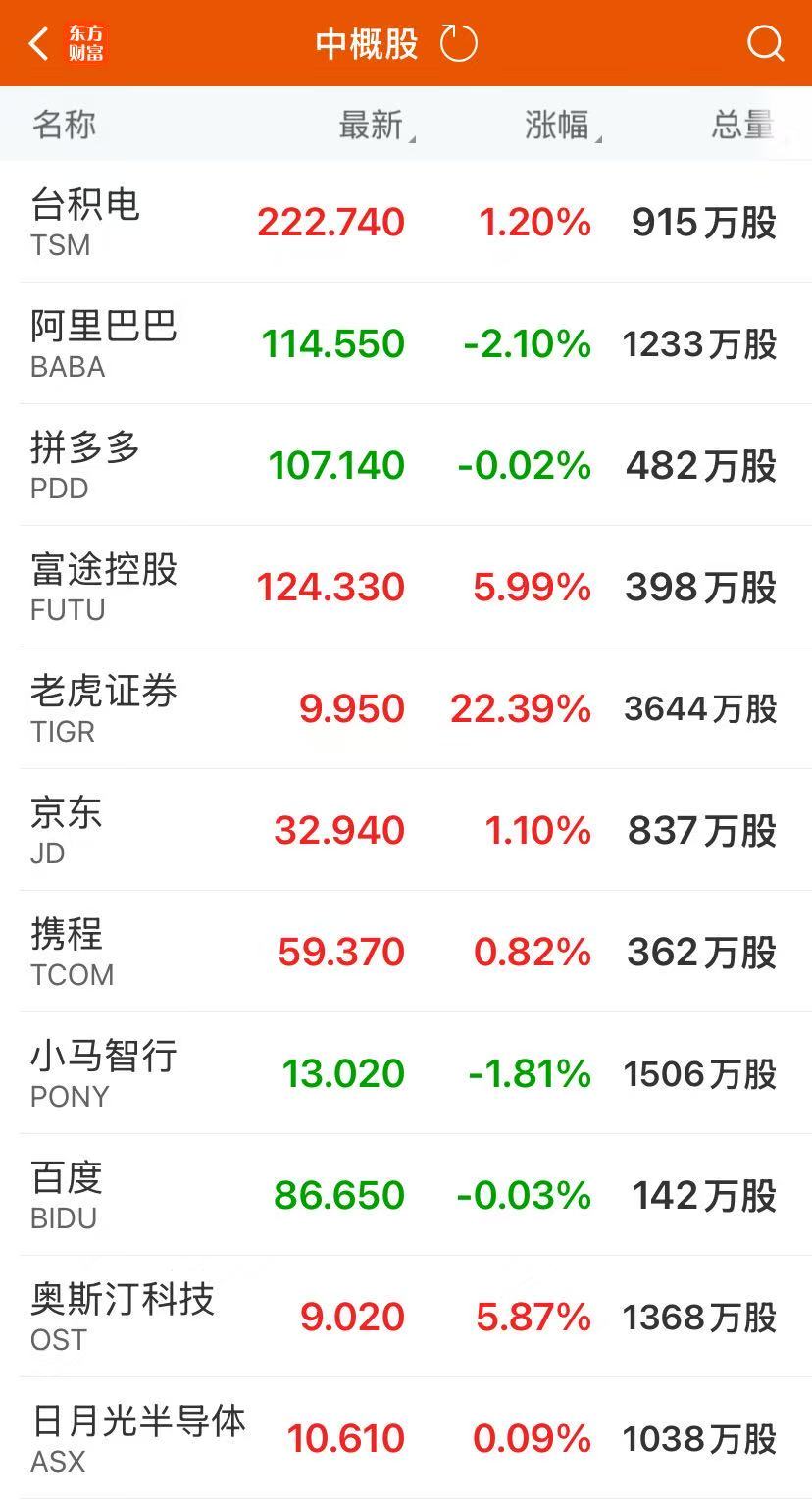
Task: Sort stocks by 涨幅 column
Action: pyautogui.click(x=559, y=125)
